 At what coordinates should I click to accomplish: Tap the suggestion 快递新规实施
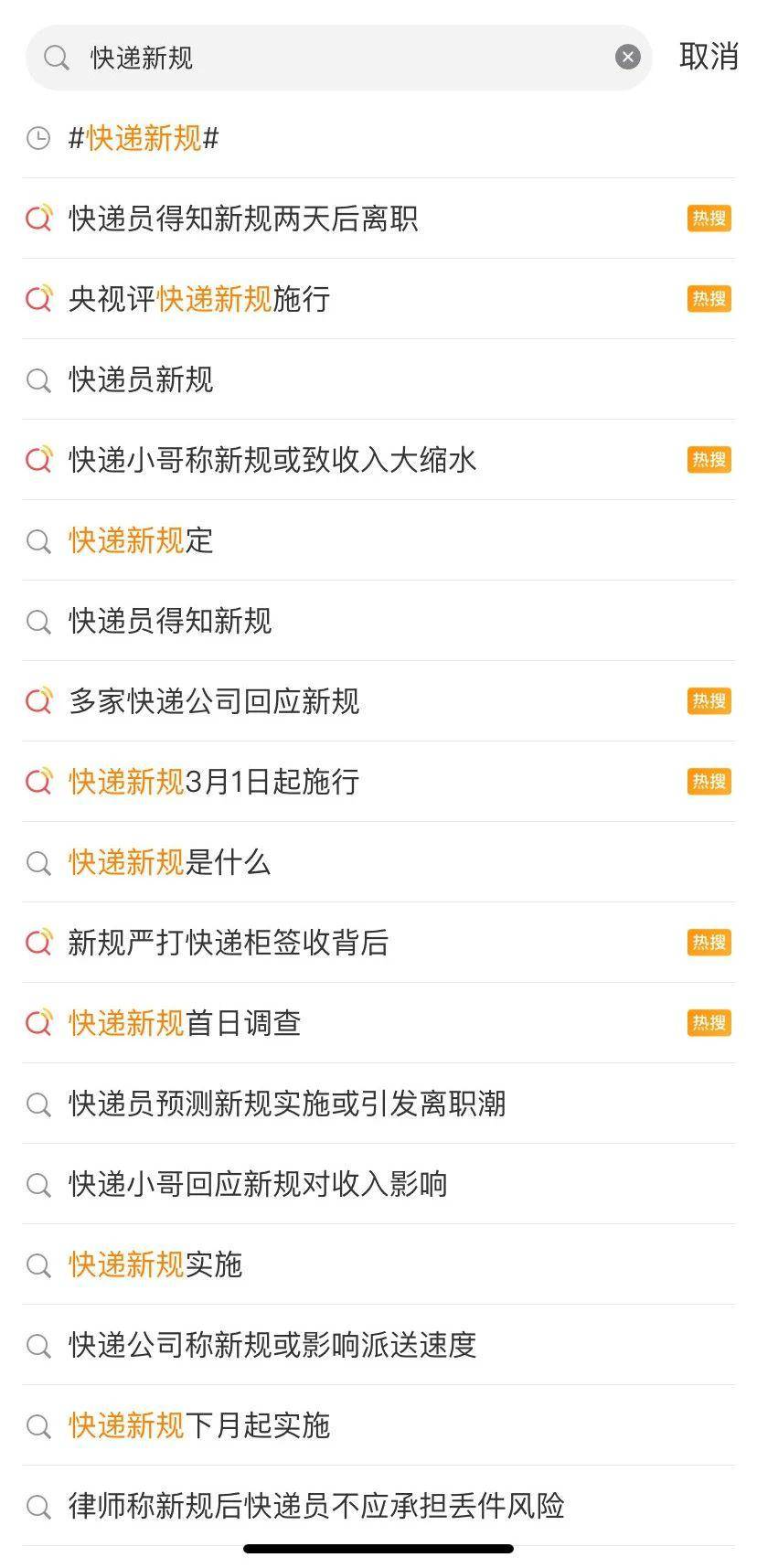pos(378,1264)
